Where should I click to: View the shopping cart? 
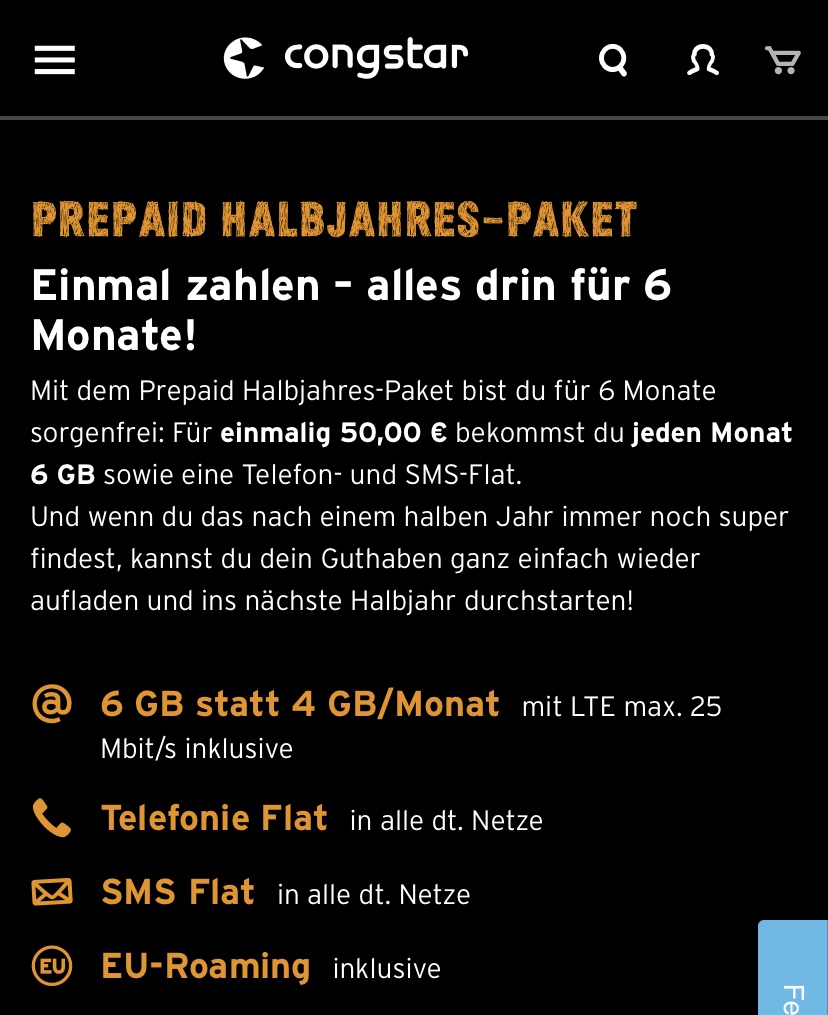click(782, 60)
